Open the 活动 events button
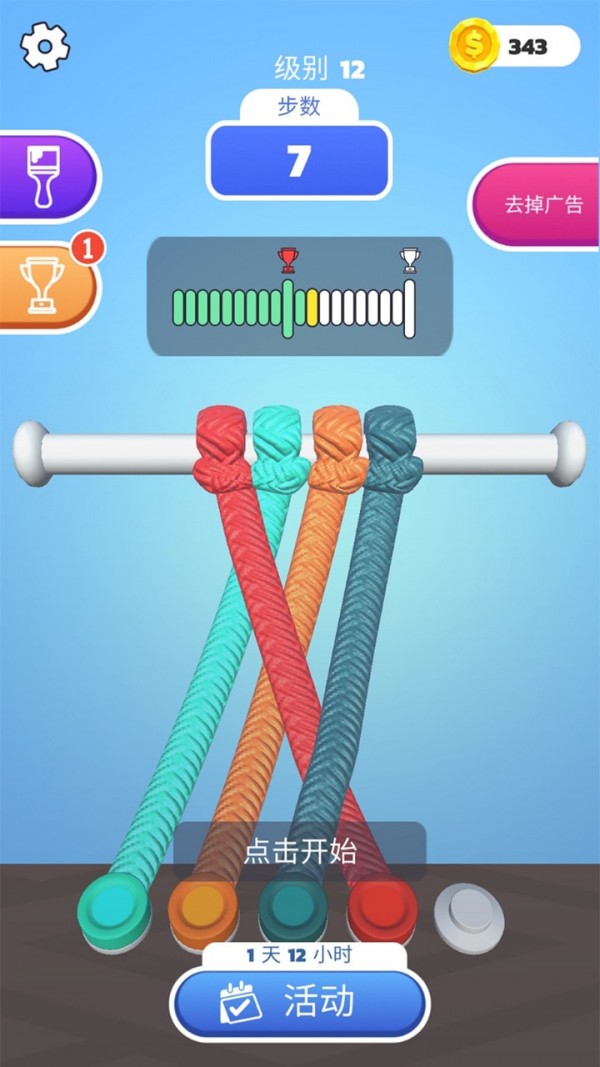The width and height of the screenshot is (600, 1067). pos(300,1002)
